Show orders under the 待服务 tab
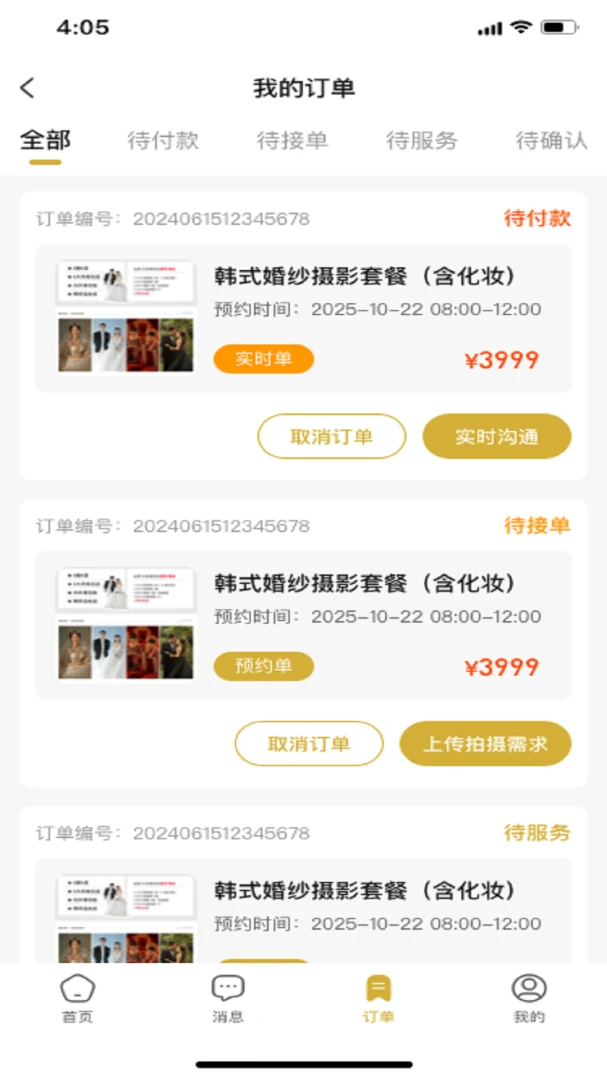 [x=422, y=141]
